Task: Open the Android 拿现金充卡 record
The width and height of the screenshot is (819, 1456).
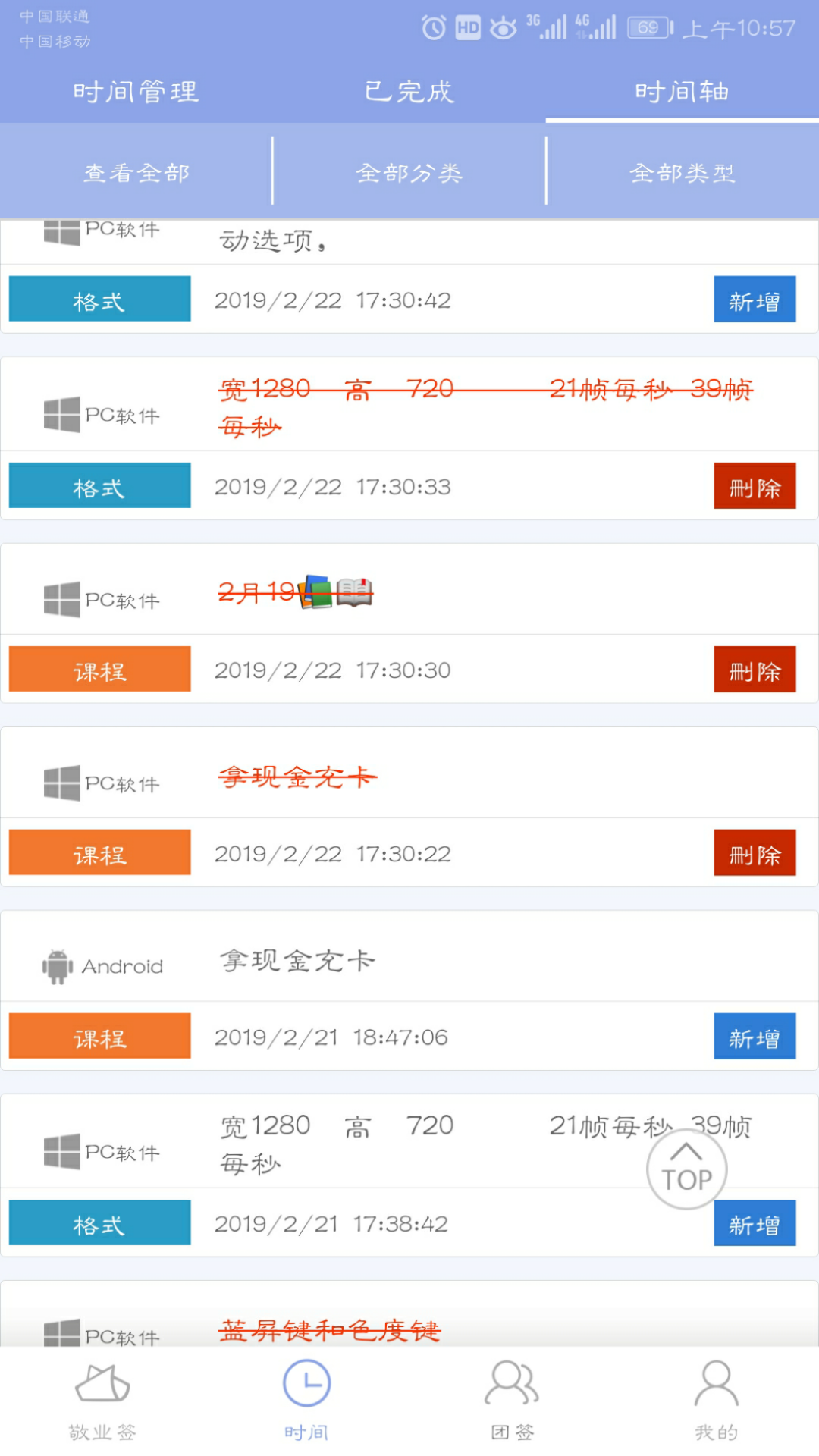Action: [x=409, y=990]
